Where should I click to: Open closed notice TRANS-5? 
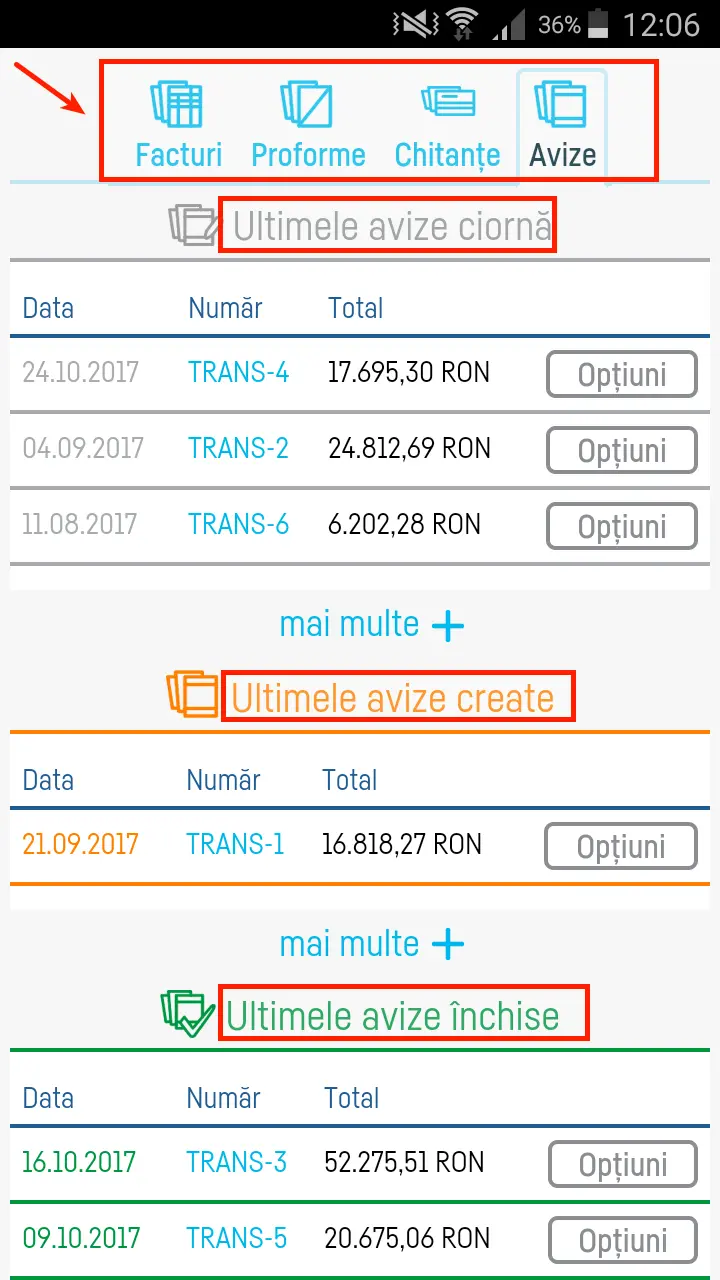click(237, 1238)
